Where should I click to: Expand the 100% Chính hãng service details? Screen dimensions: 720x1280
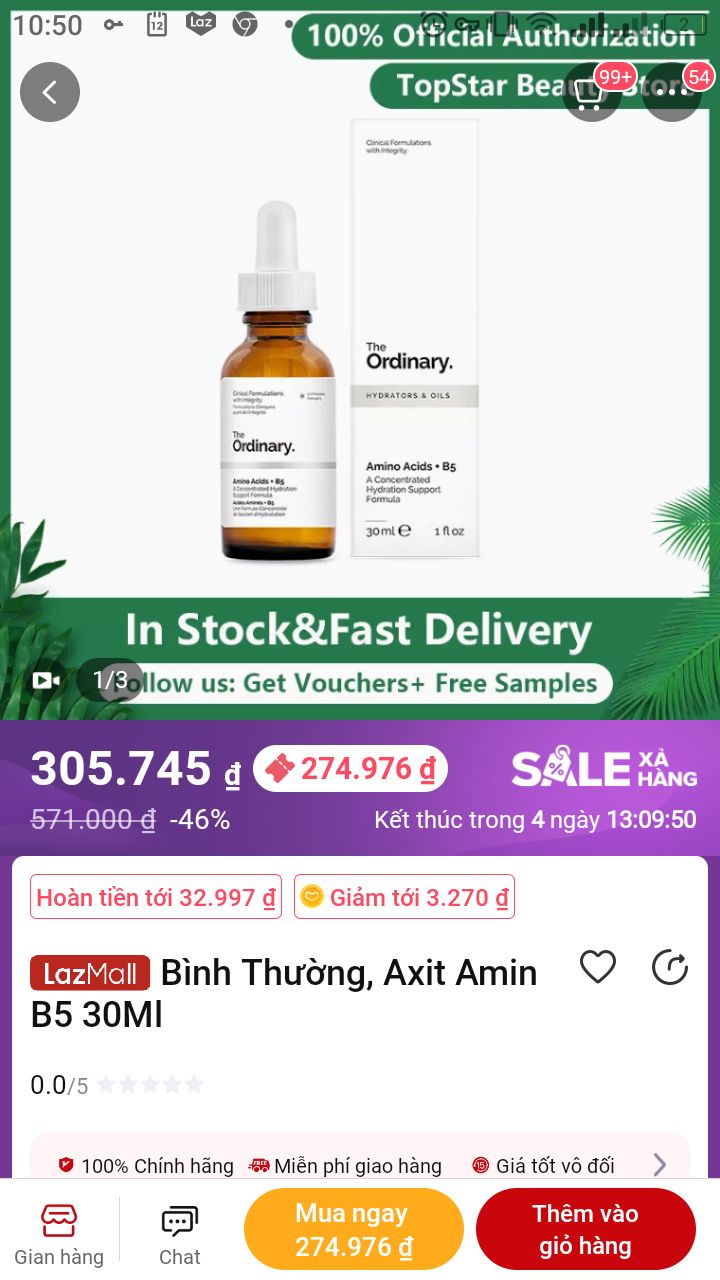coord(659,1165)
